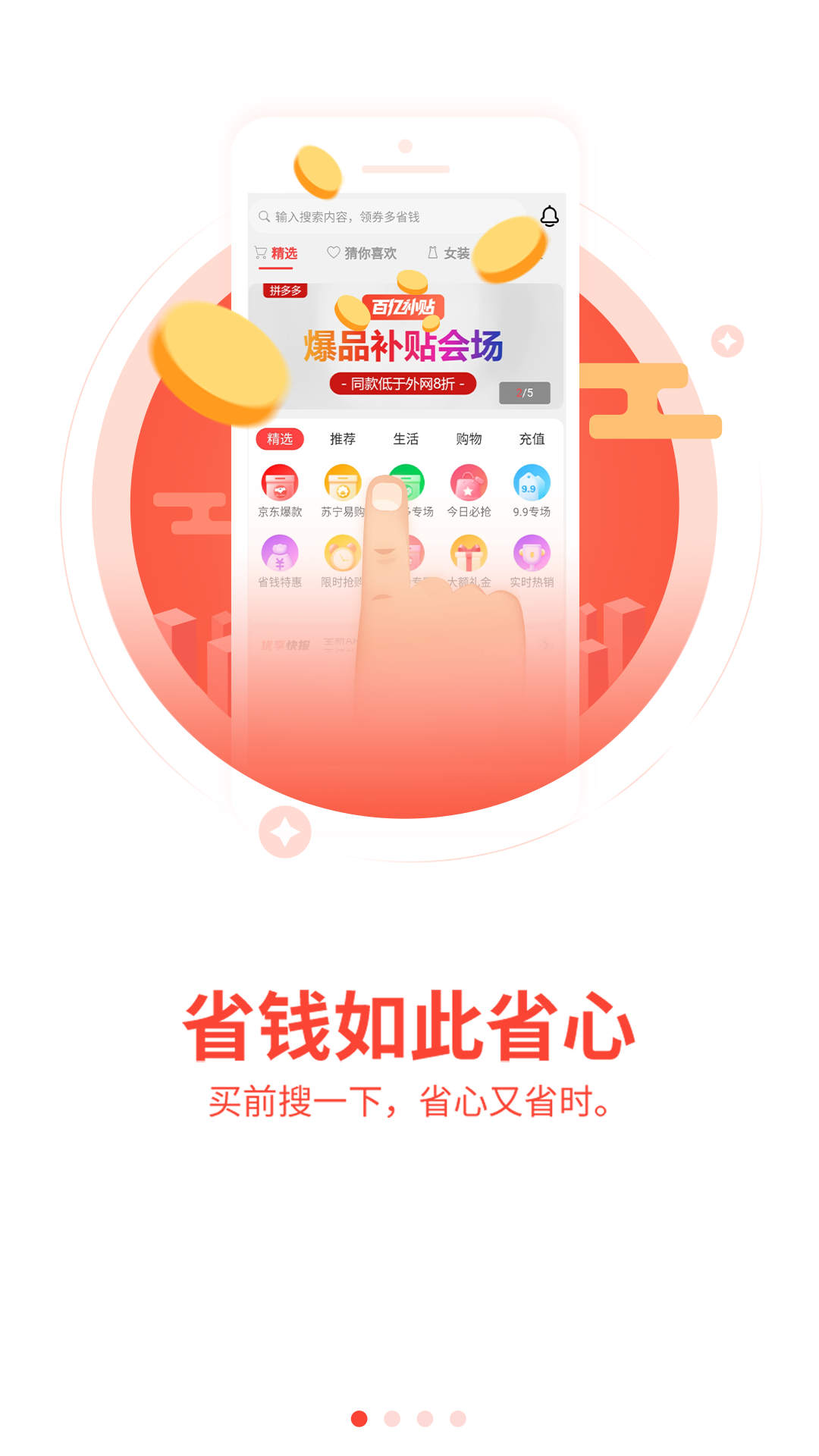Viewport: 819px width, 1456px height.
Task: Jump to the second onboarding page dot
Action: (x=392, y=1418)
